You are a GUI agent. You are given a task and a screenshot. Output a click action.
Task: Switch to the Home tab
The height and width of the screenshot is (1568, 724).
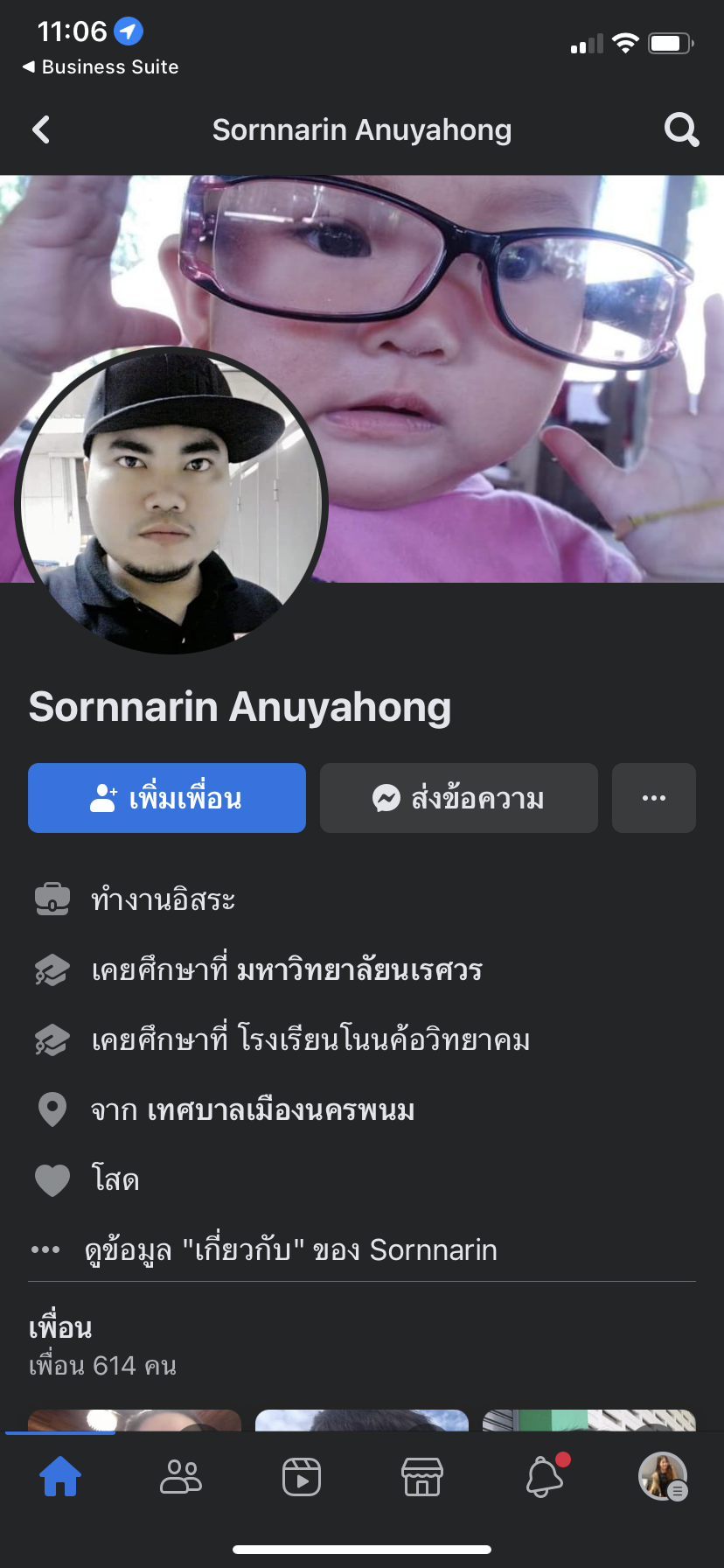coord(60,1477)
